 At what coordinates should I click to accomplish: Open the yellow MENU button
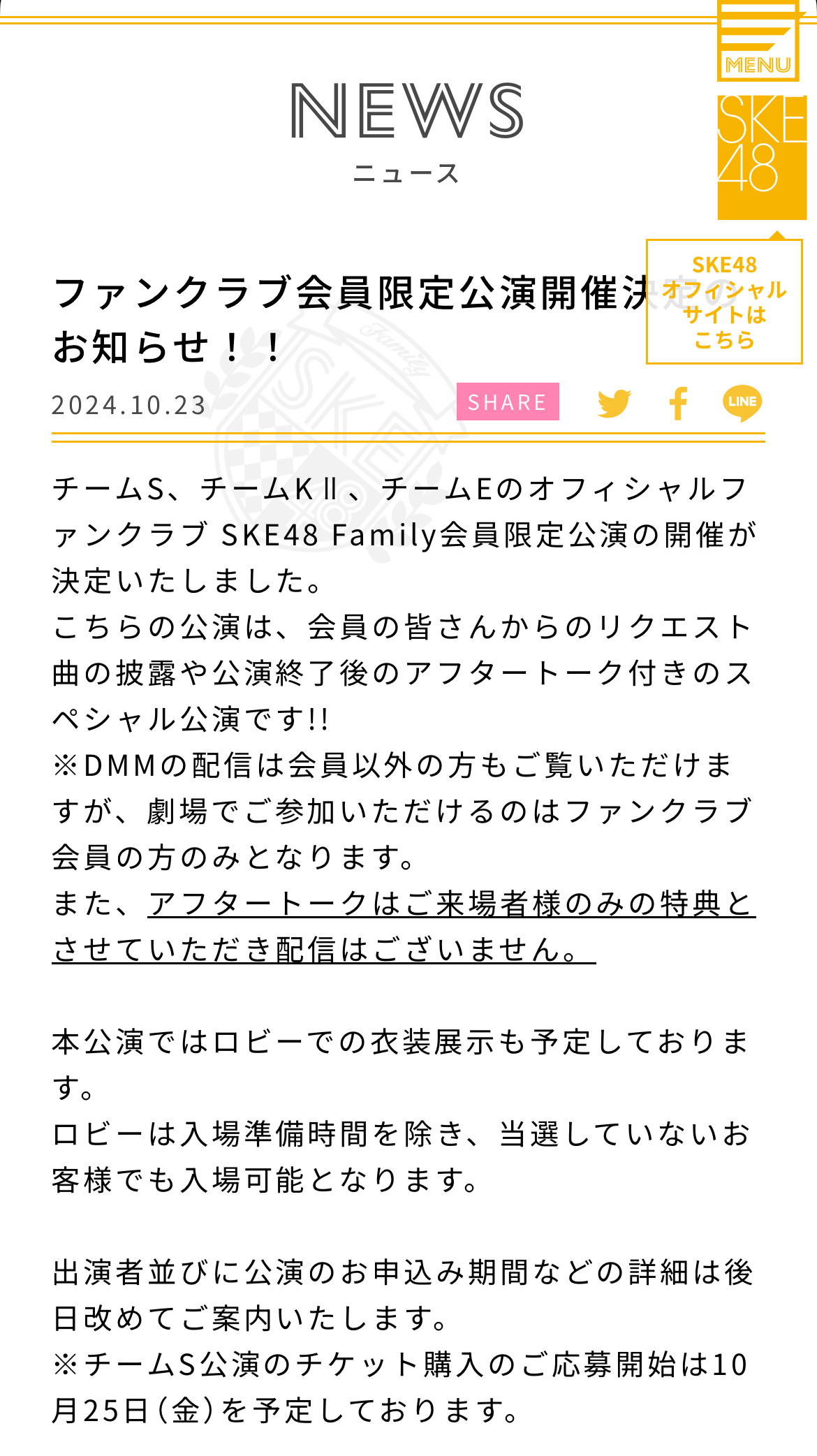point(758,41)
